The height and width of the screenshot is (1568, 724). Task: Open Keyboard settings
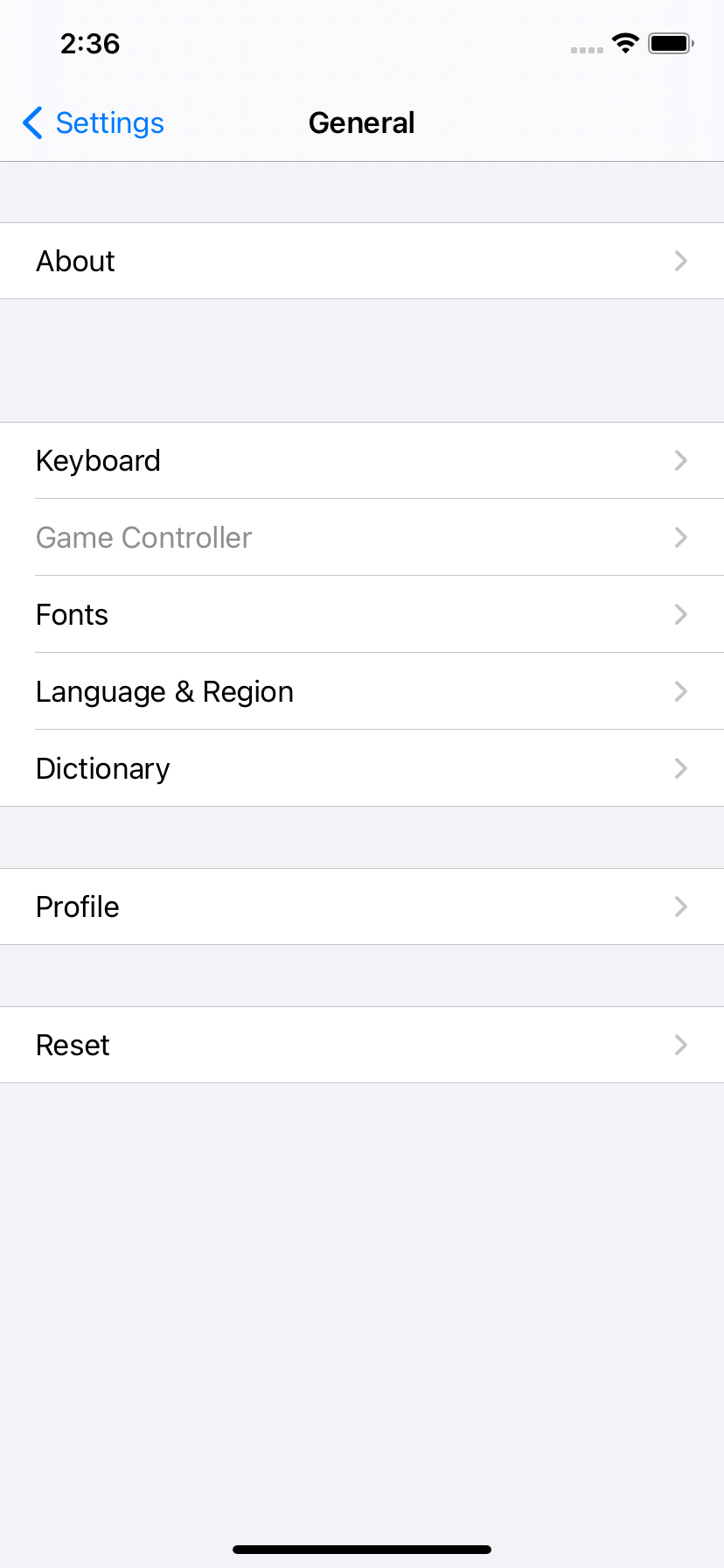362,460
